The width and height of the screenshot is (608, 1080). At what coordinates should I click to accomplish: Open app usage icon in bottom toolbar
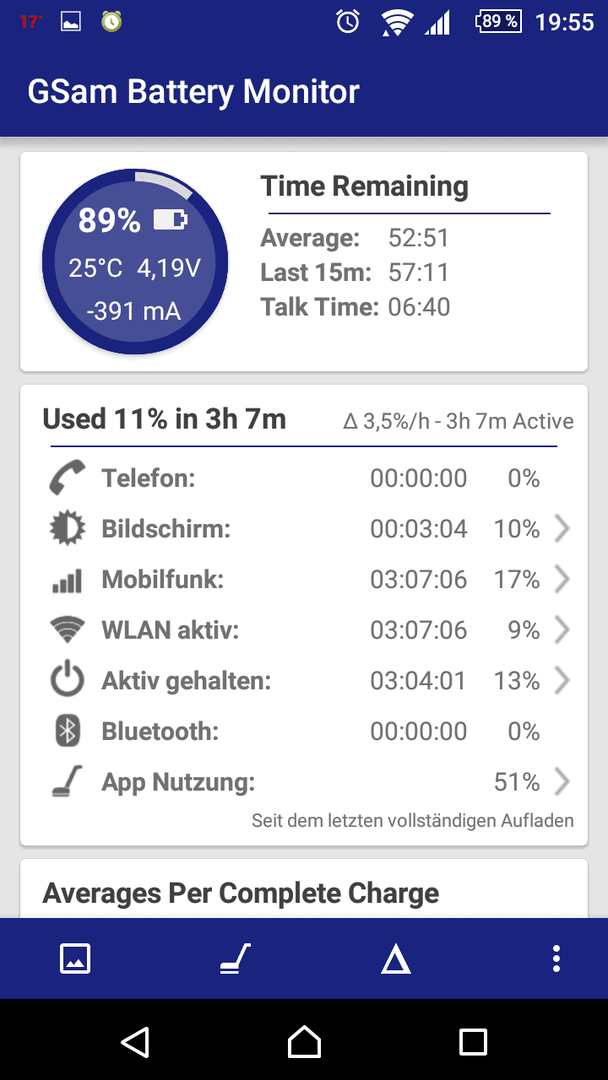click(x=235, y=958)
